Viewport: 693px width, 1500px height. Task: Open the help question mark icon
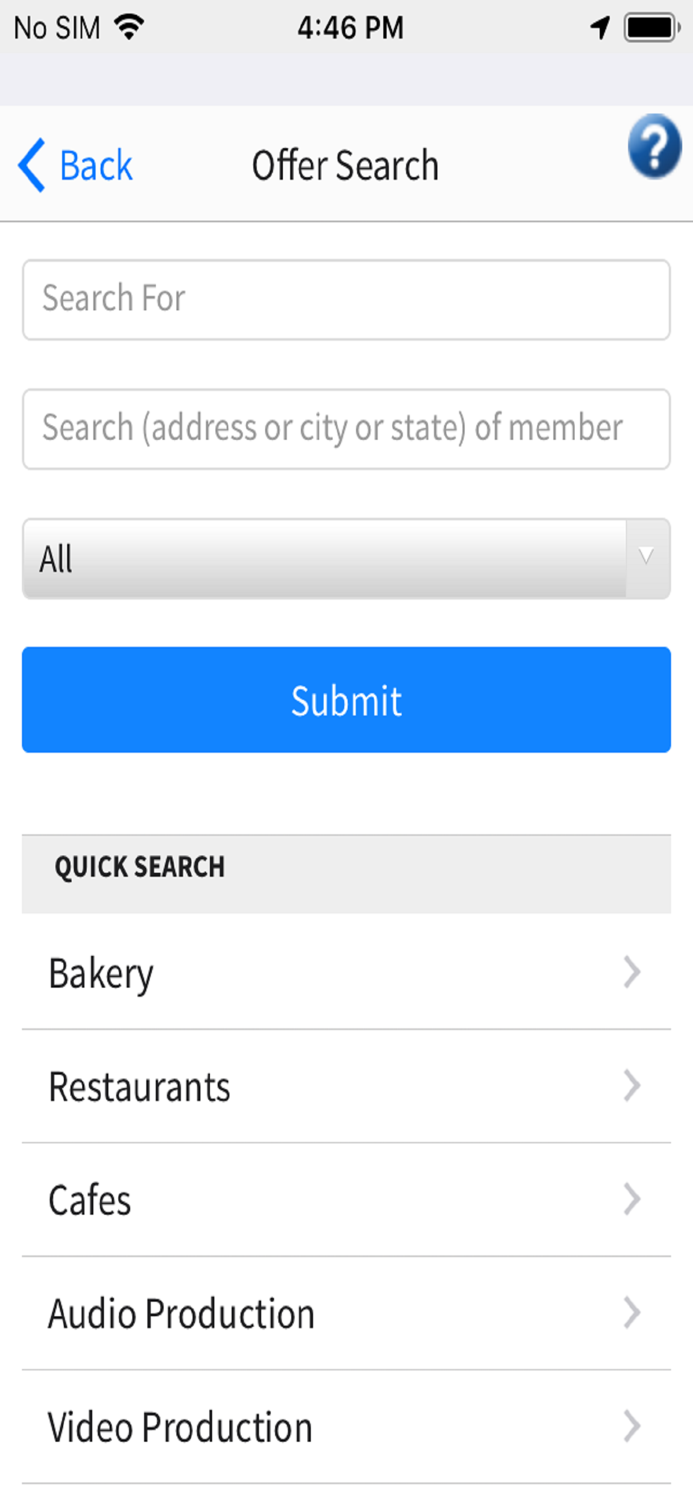[x=655, y=148]
